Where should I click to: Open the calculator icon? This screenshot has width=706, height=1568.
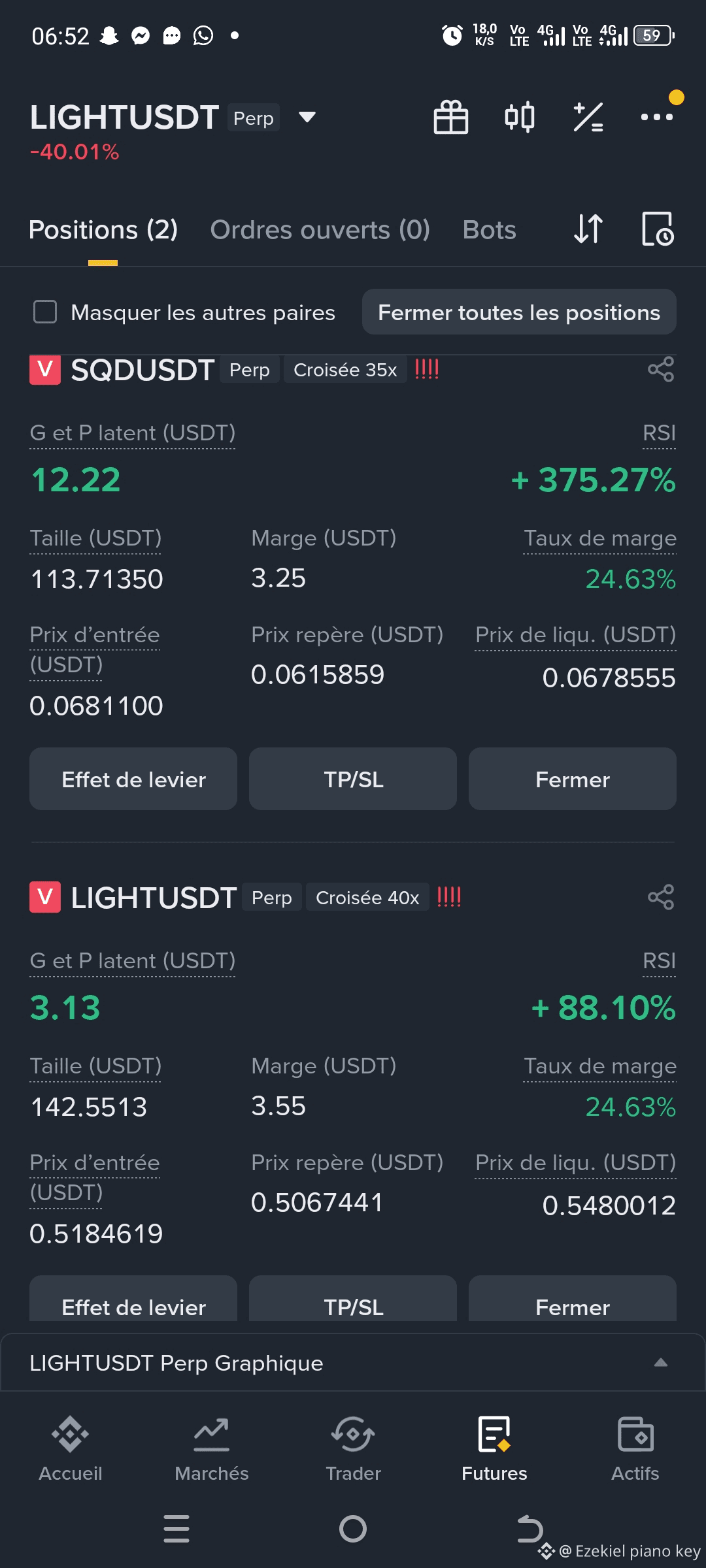point(588,118)
